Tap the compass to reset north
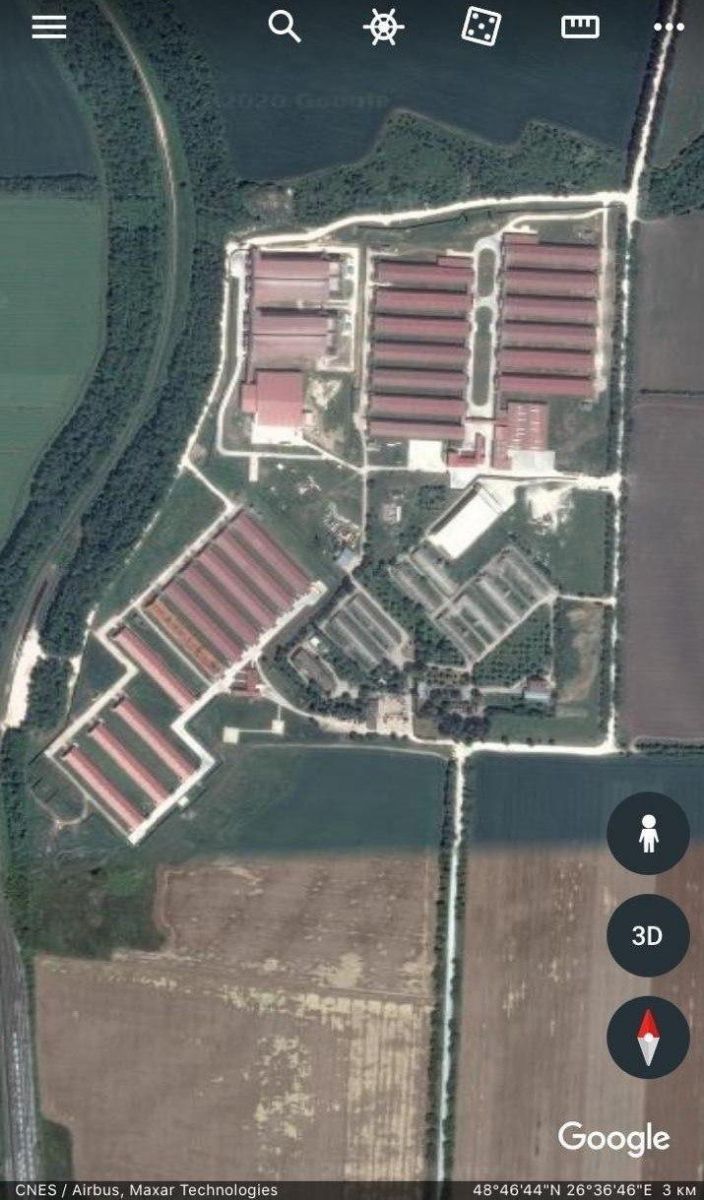The width and height of the screenshot is (704, 1200). click(648, 1038)
